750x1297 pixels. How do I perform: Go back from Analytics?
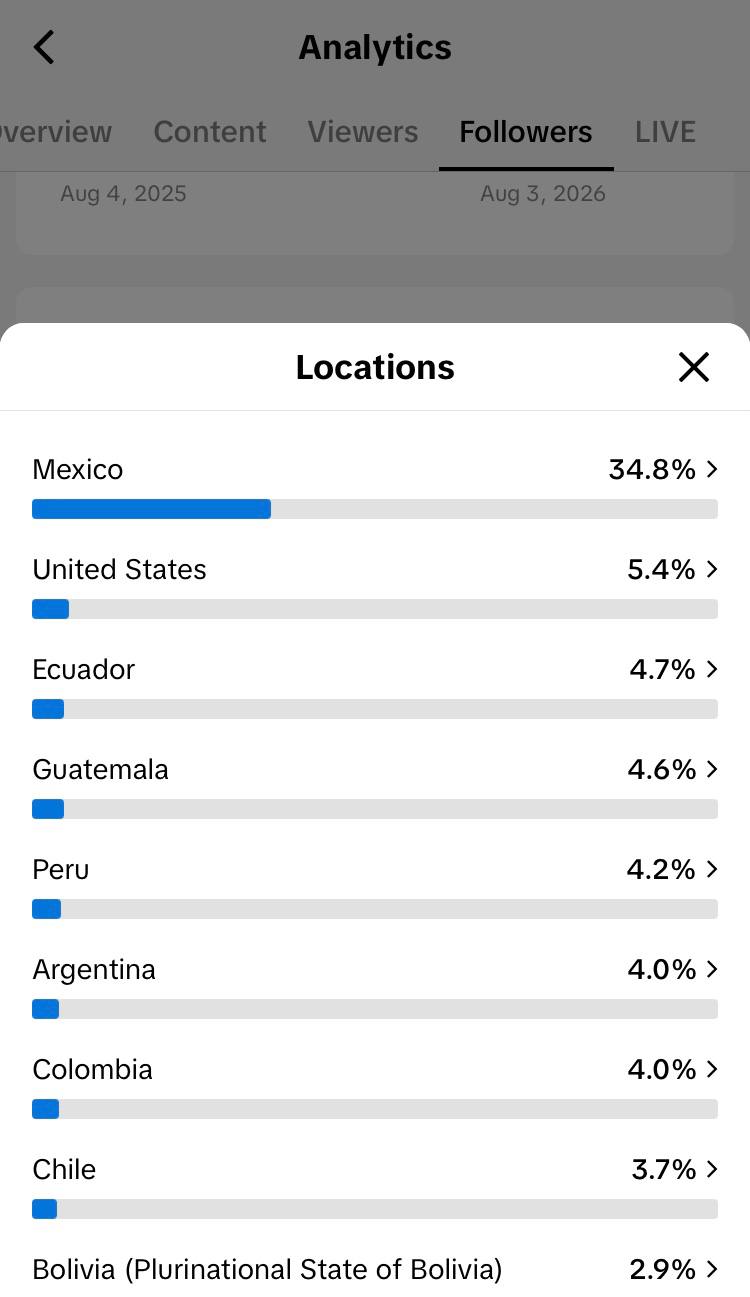click(44, 47)
